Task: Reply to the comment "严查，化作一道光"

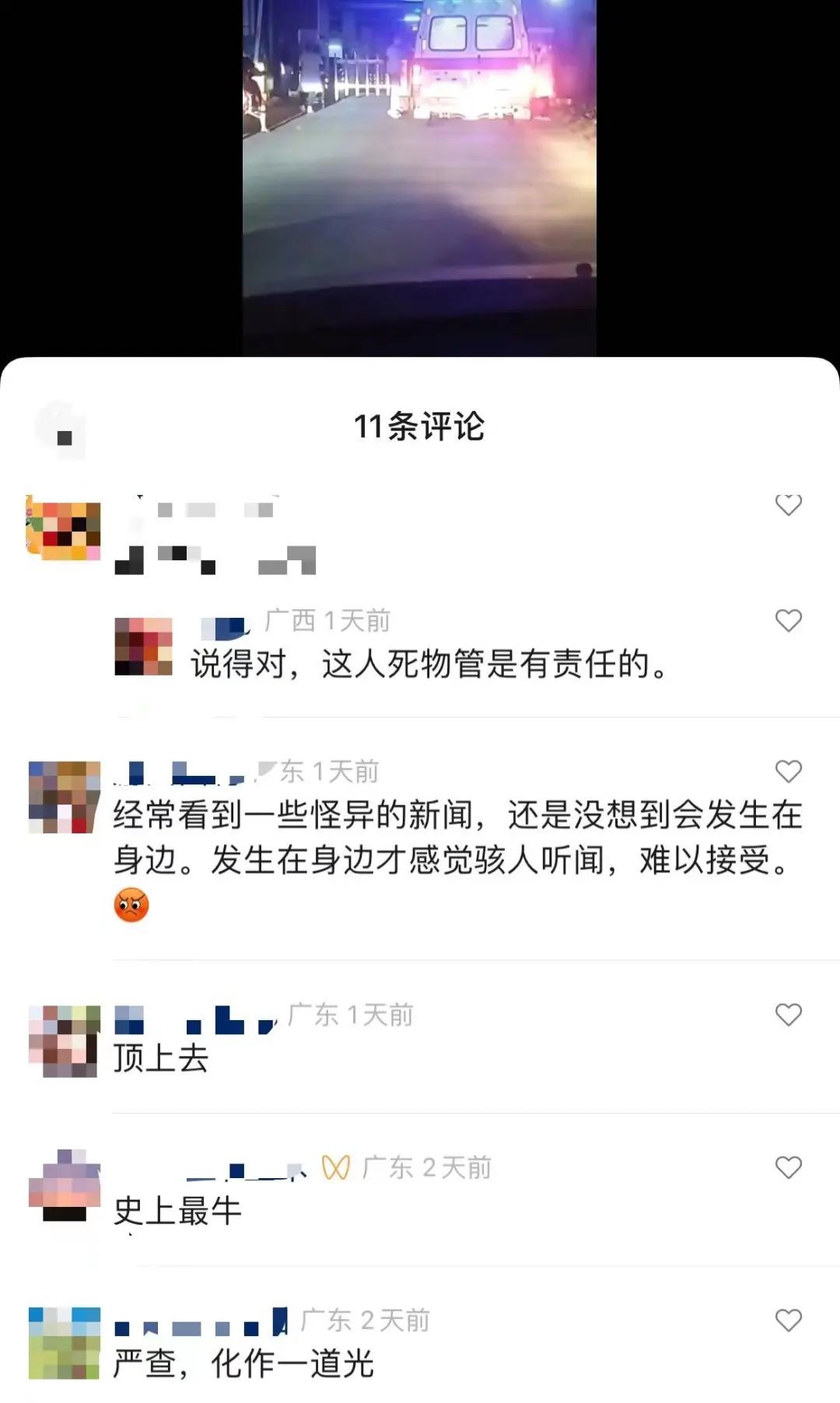Action: tap(243, 1363)
